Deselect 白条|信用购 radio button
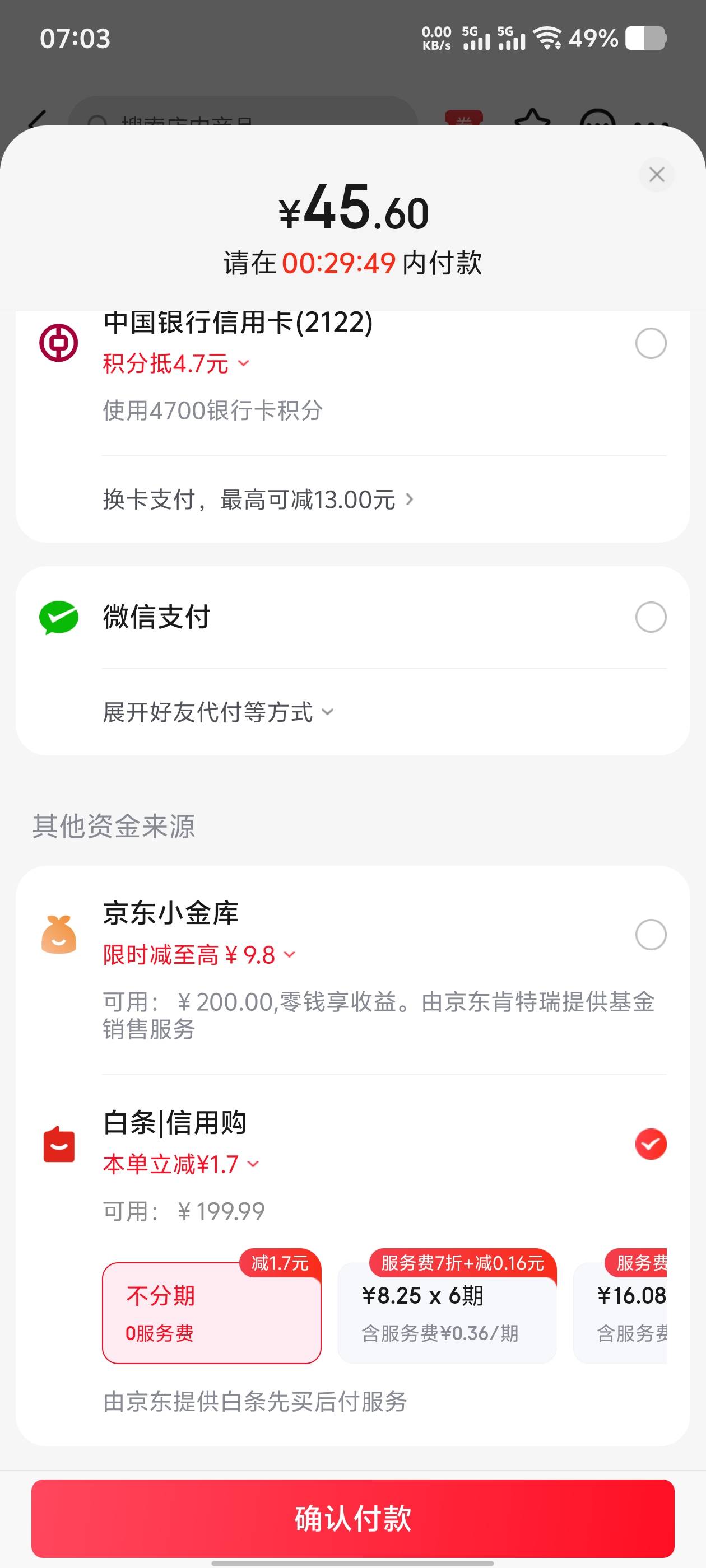Image resolution: width=706 pixels, height=1568 pixels. click(651, 1144)
